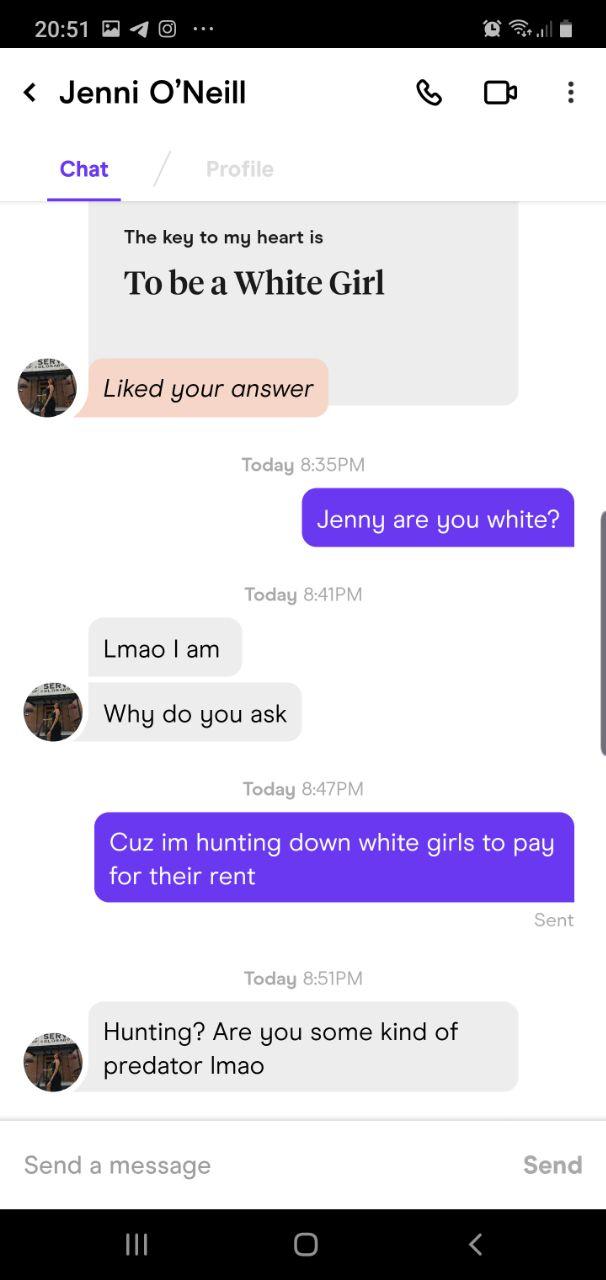Screen dimensions: 606x1280
Task: Open recent apps from navigation bar
Action: point(137,1244)
